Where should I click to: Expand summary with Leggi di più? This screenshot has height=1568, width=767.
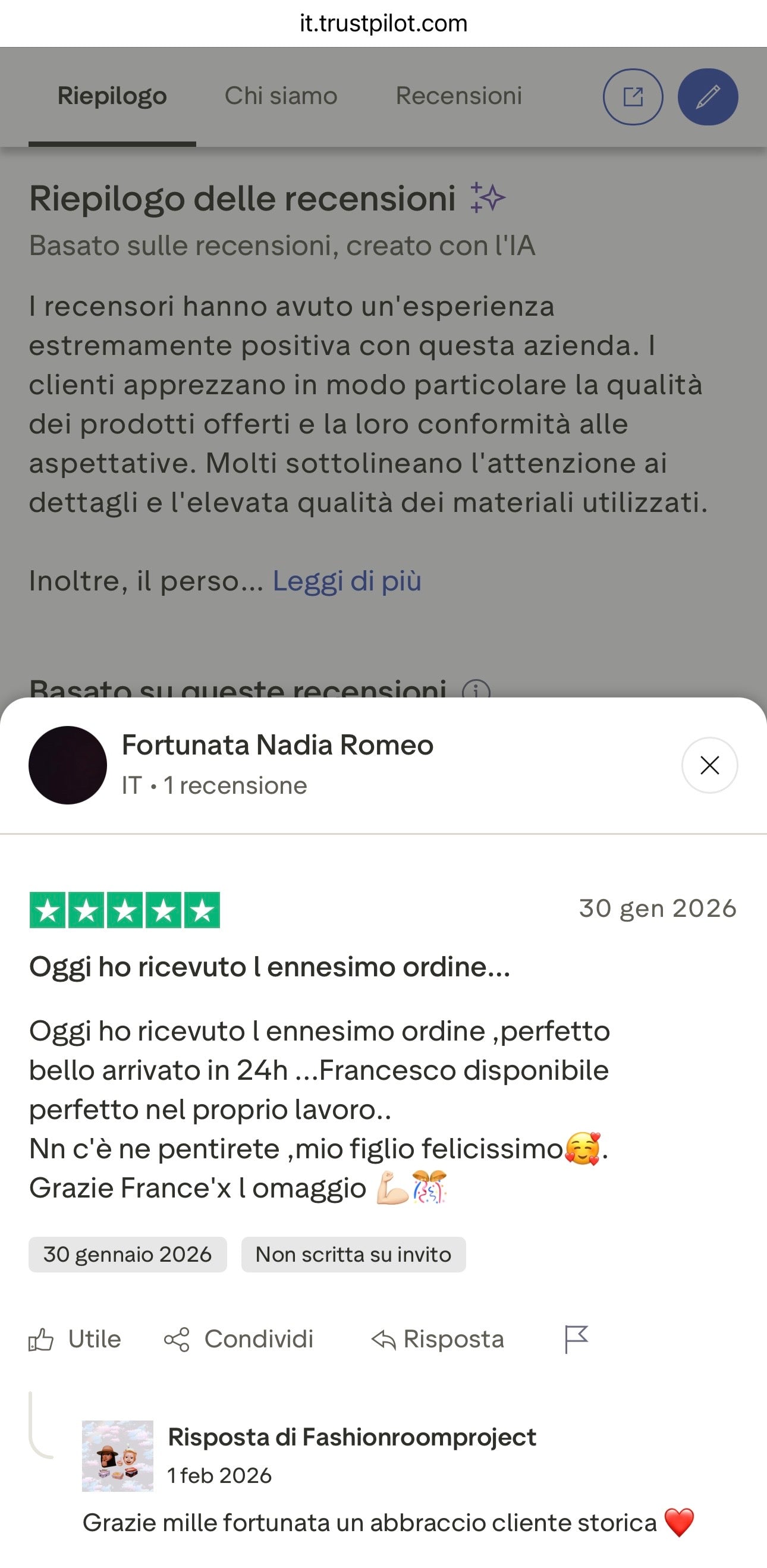click(x=347, y=581)
